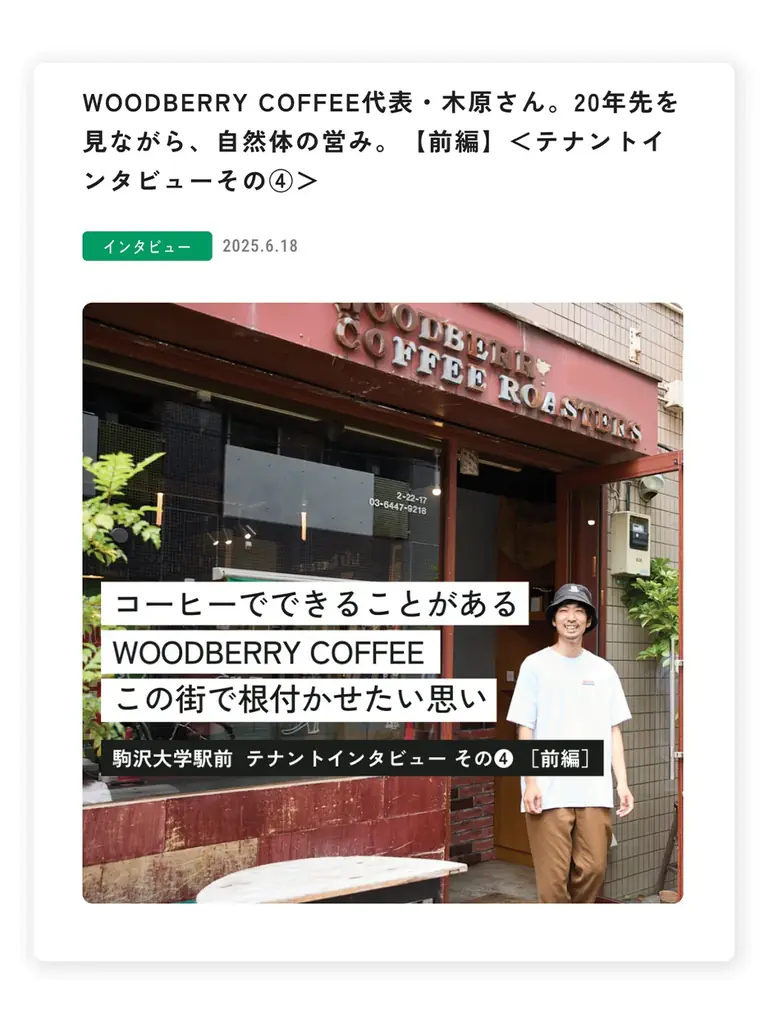This screenshot has width=768, height=1024.
Task: Tap the green インタビュー category tag
Action: (147, 246)
